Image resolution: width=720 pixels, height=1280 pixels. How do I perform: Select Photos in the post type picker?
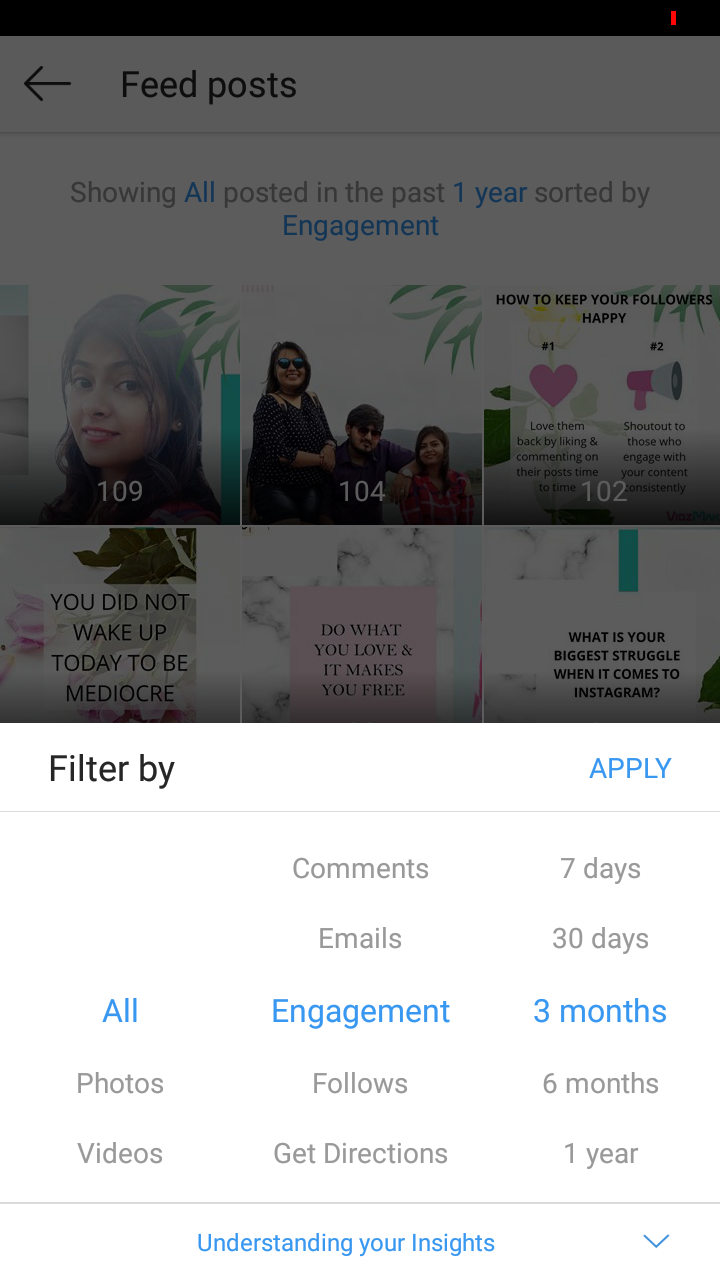[x=120, y=1083]
